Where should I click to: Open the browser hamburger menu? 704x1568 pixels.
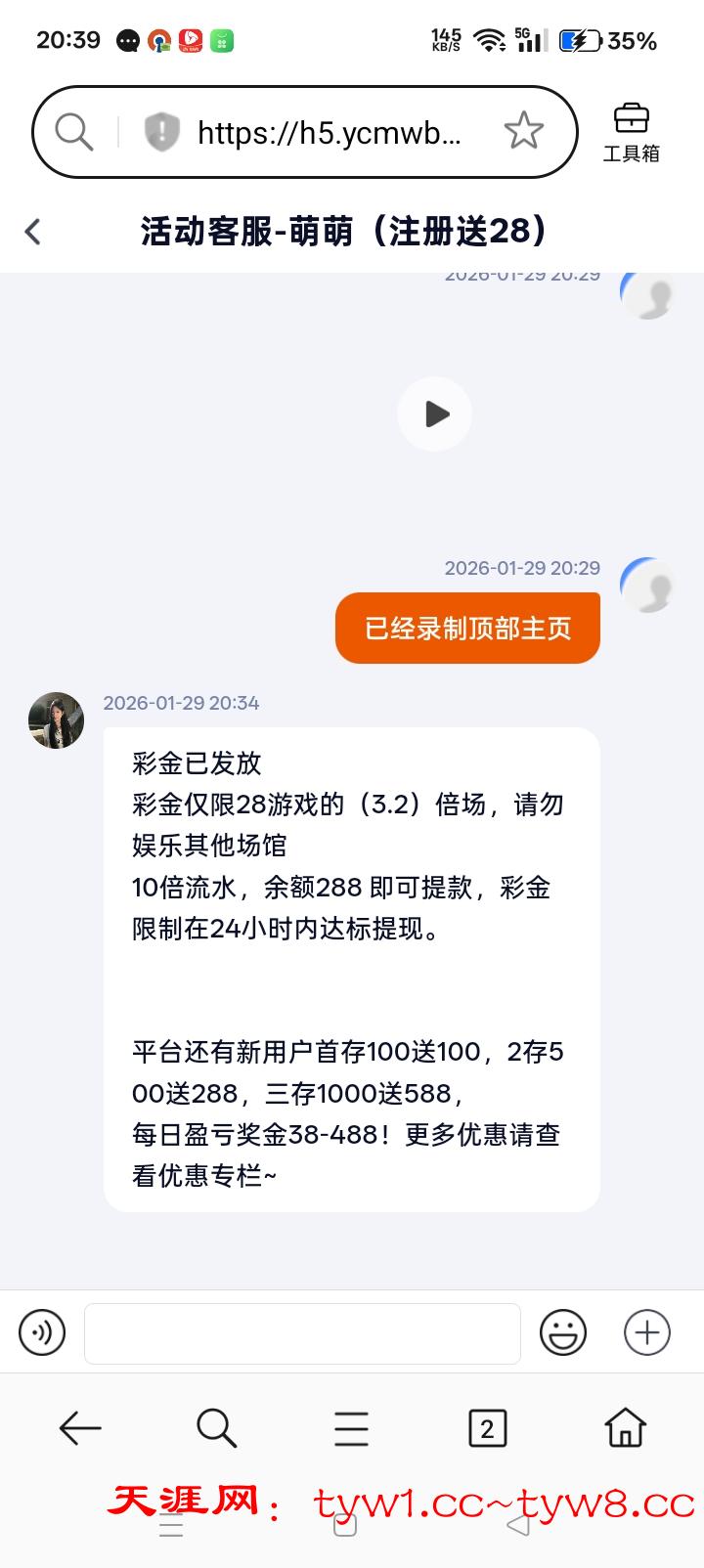351,1428
